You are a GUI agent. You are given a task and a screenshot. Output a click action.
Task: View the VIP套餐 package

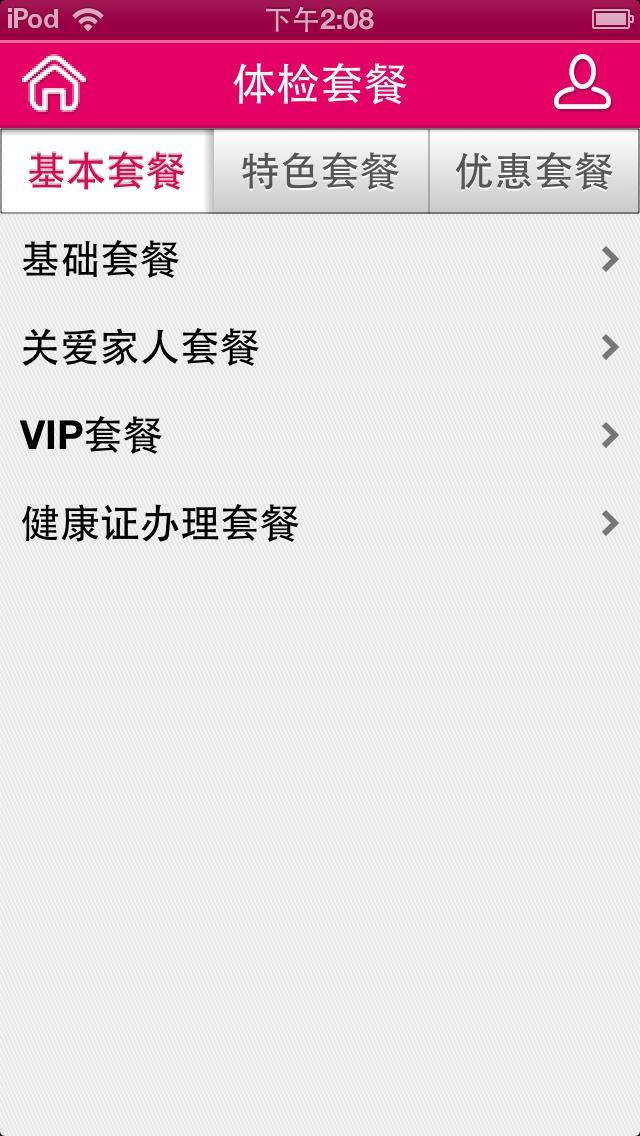pos(320,435)
